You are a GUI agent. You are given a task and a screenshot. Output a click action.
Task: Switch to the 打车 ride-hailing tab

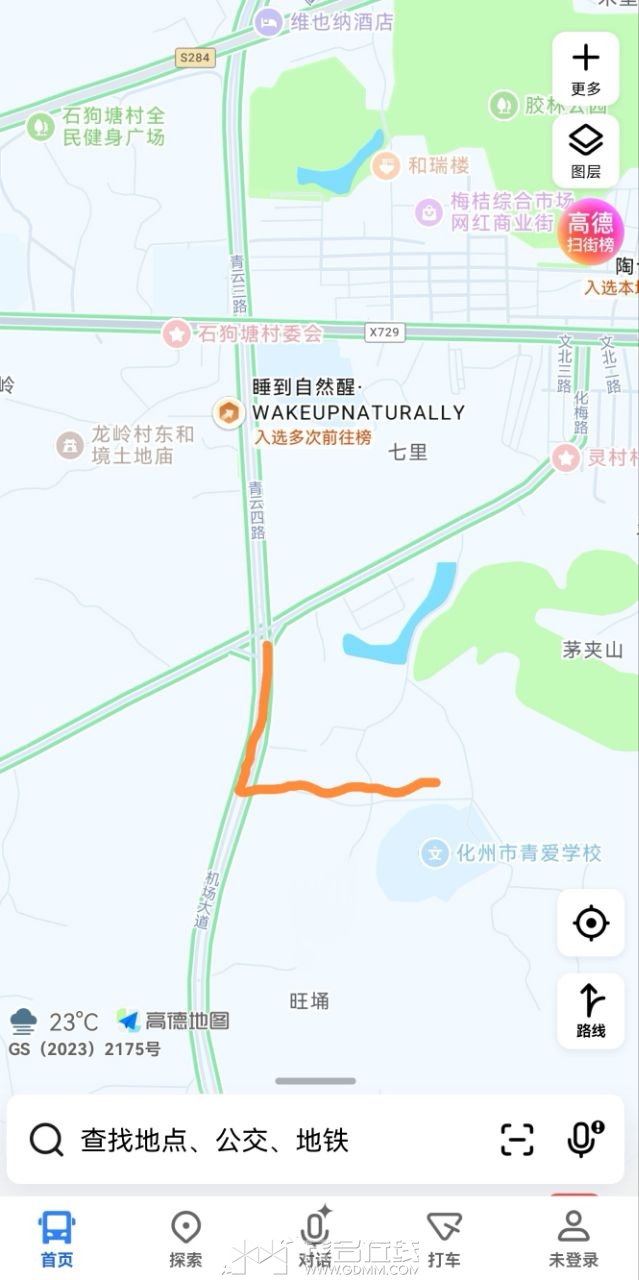click(x=444, y=1238)
